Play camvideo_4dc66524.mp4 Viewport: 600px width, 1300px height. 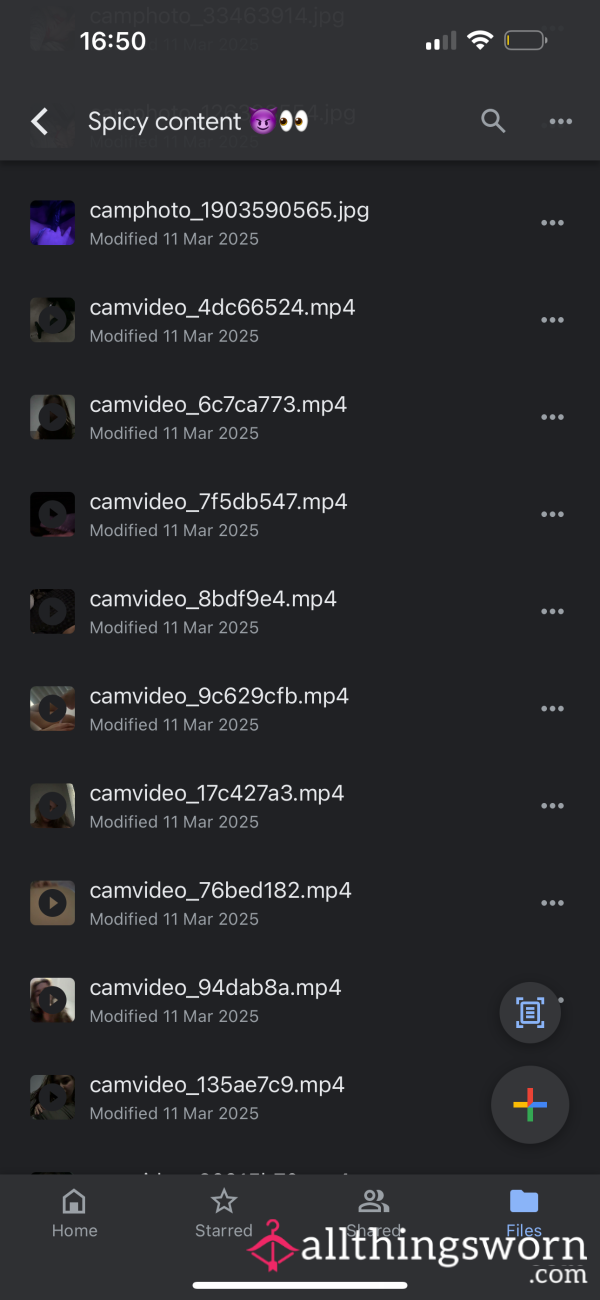(x=300, y=320)
